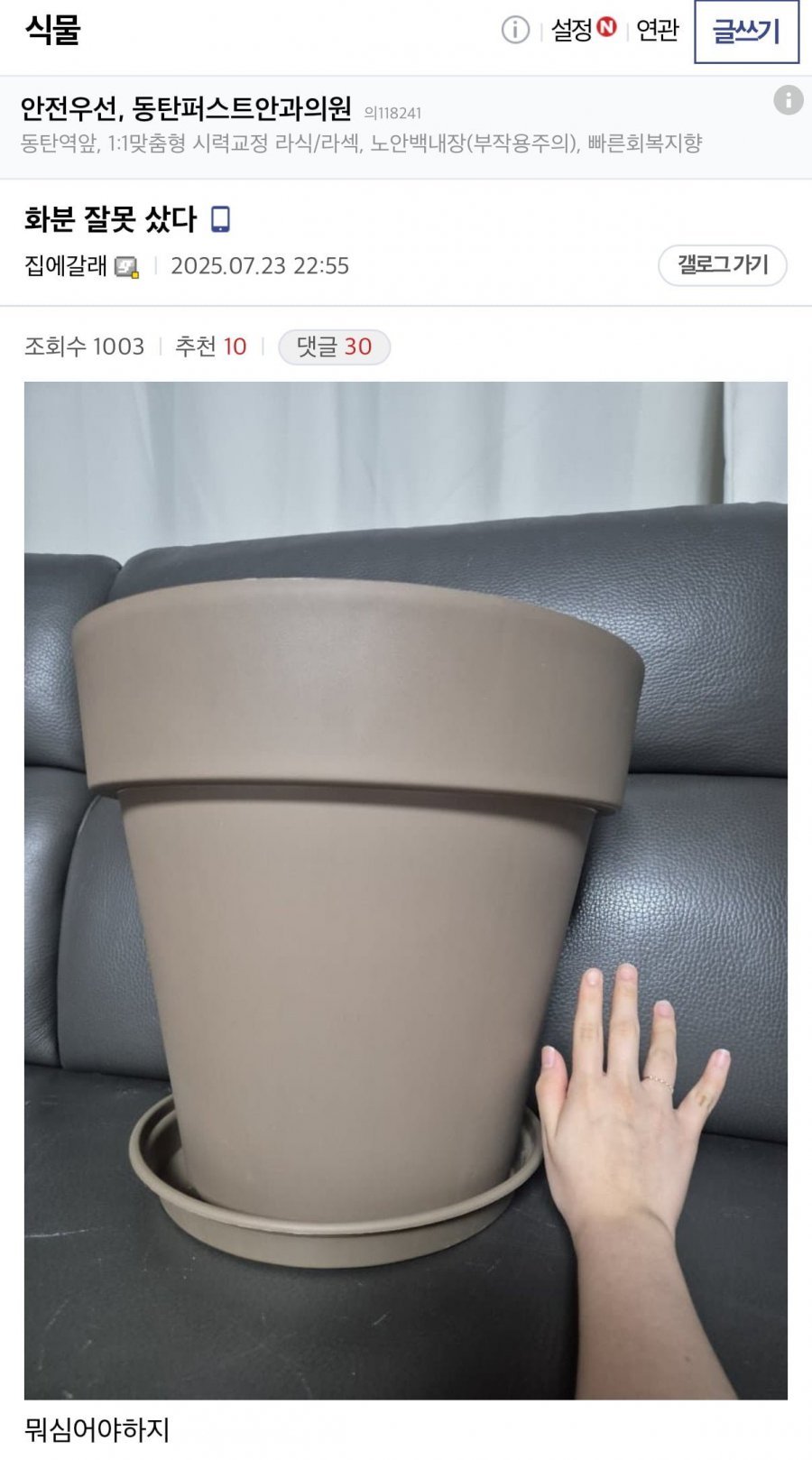Screen dimensions: 812x1460
Task: Go to gallog via 갤로그가기
Action: click(722, 265)
